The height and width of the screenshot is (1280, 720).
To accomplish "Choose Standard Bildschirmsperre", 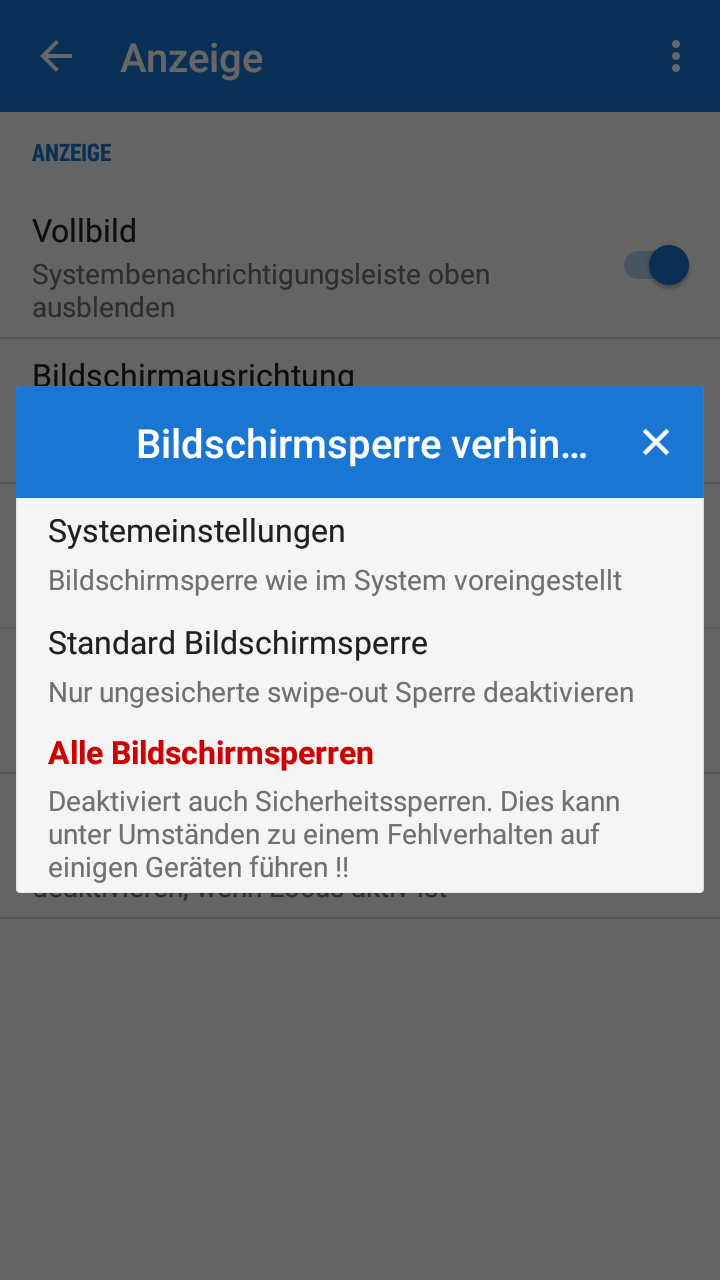I will click(x=360, y=666).
